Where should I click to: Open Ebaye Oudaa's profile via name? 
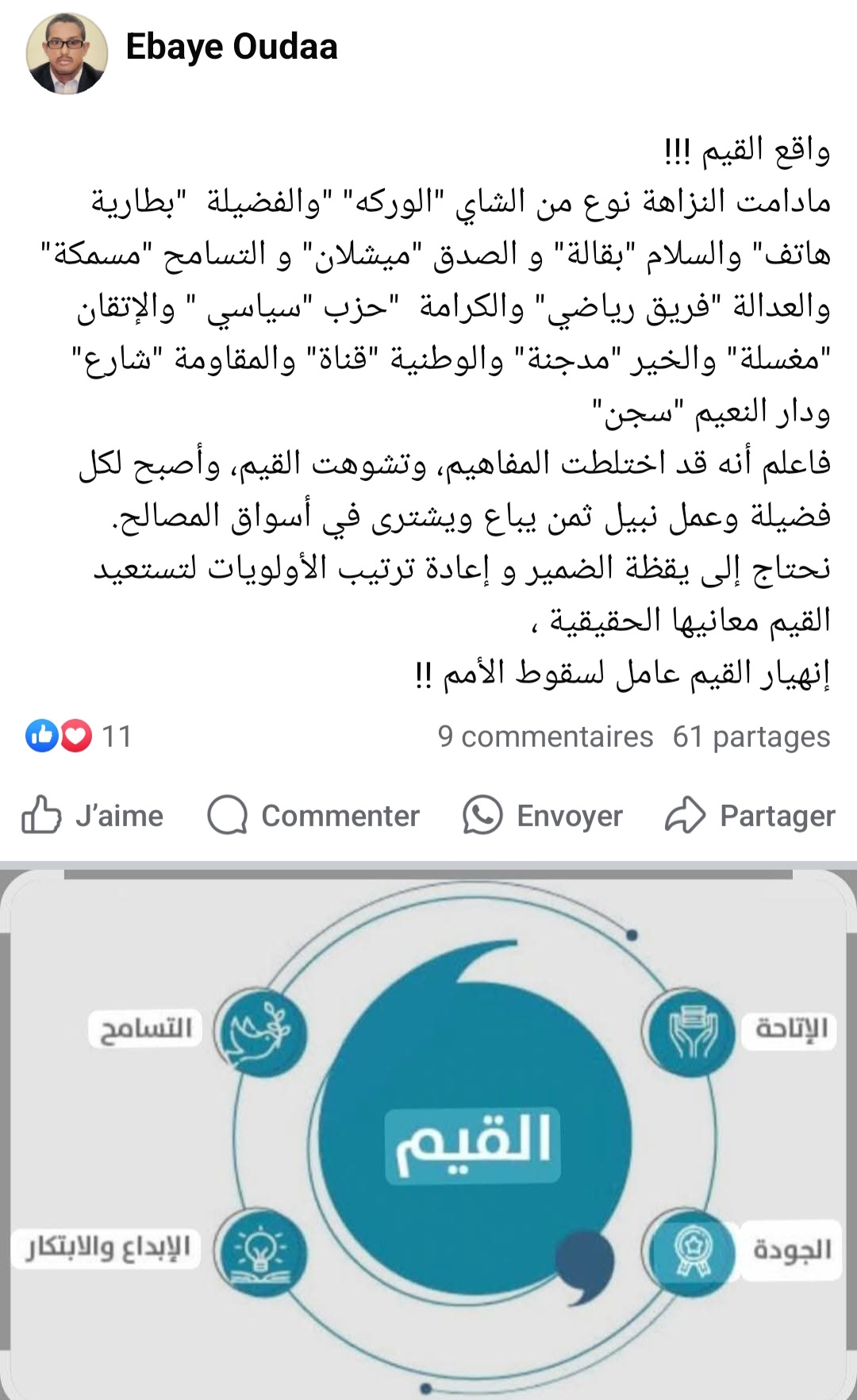(x=232, y=47)
